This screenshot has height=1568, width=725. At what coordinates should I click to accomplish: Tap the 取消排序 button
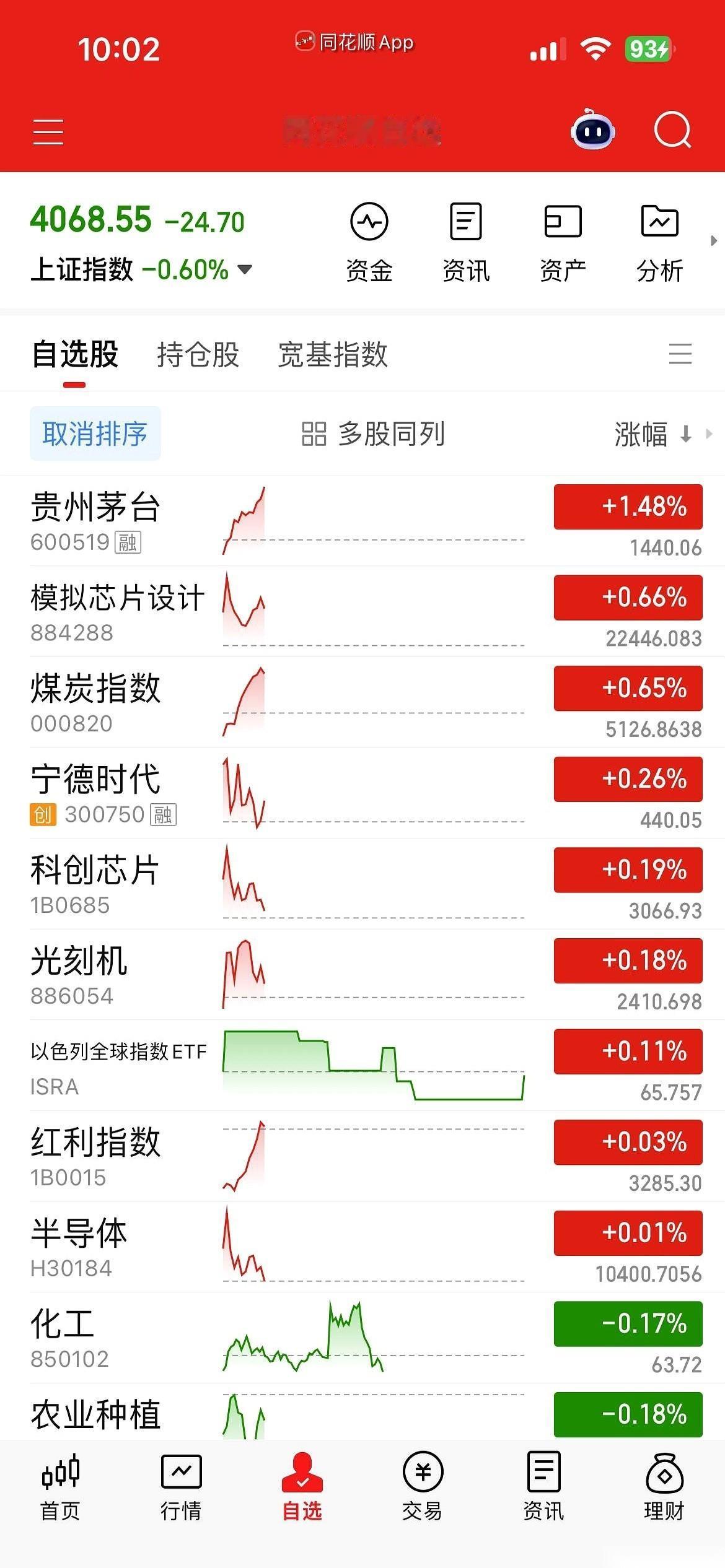(x=95, y=434)
